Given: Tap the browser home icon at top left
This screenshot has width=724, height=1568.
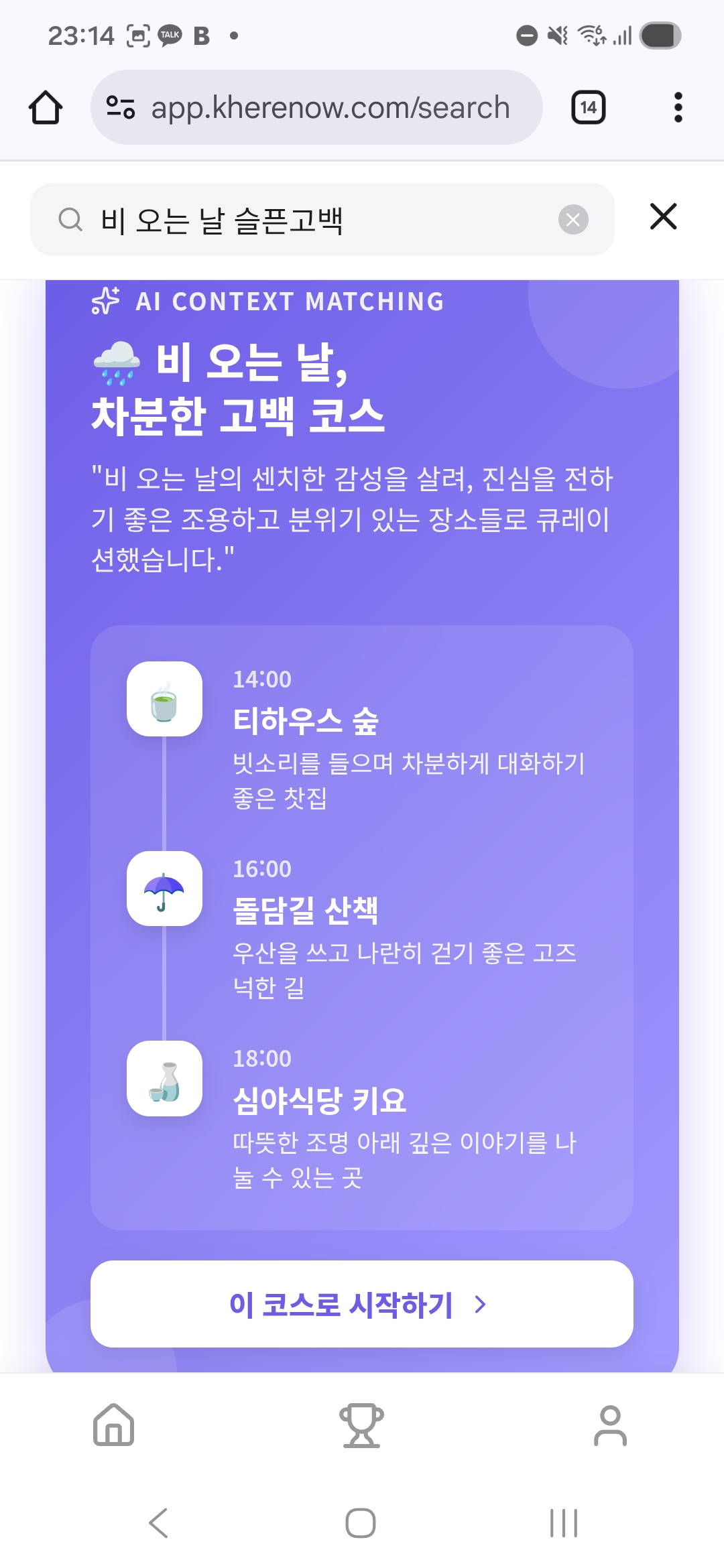Looking at the screenshot, I should coord(46,107).
